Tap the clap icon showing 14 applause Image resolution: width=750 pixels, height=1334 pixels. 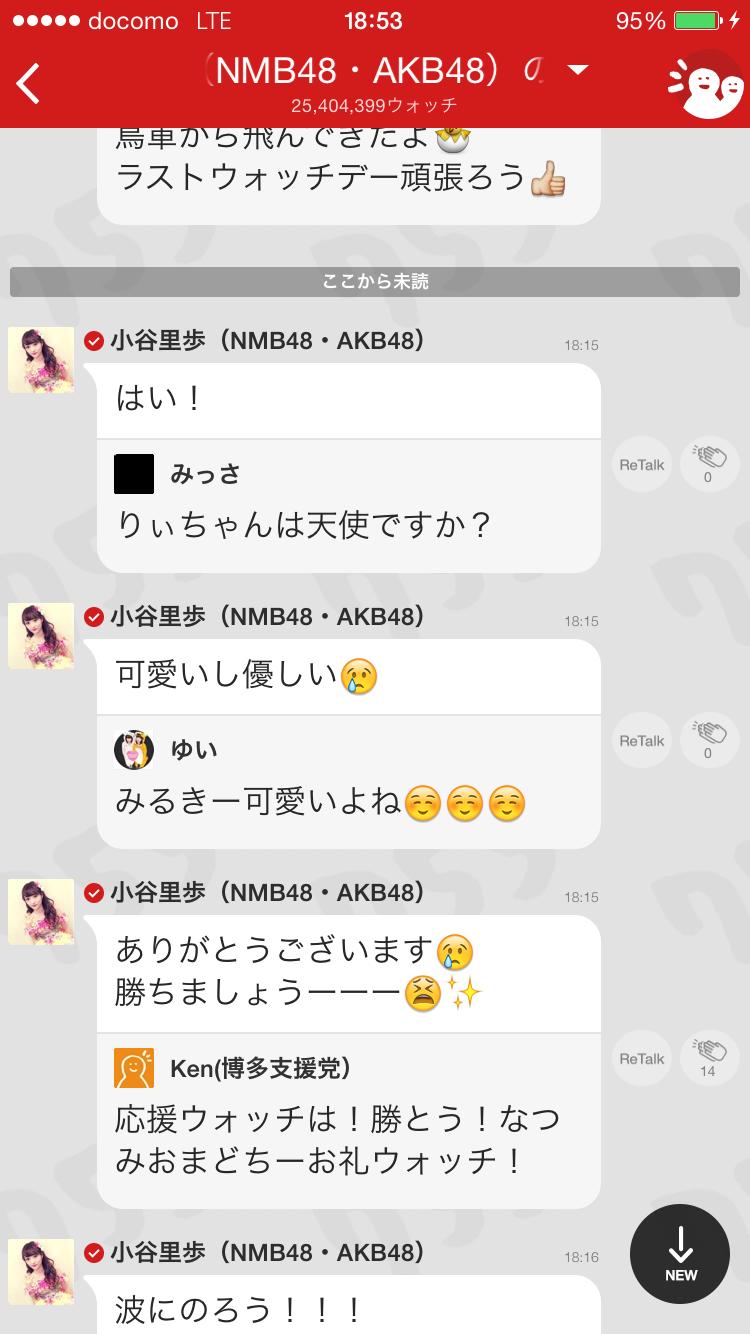pos(708,1056)
